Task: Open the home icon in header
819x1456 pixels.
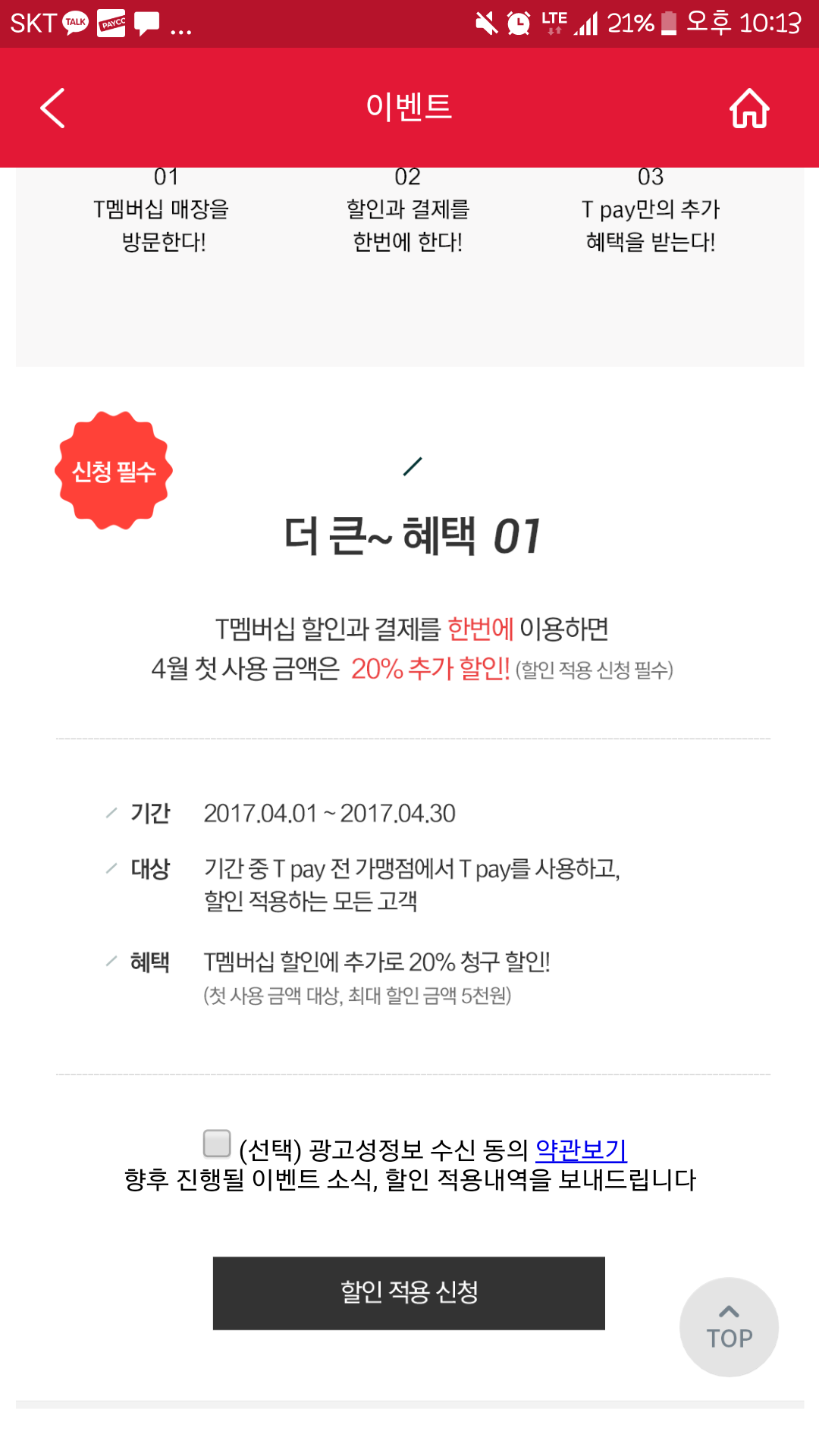Action: coord(749,108)
